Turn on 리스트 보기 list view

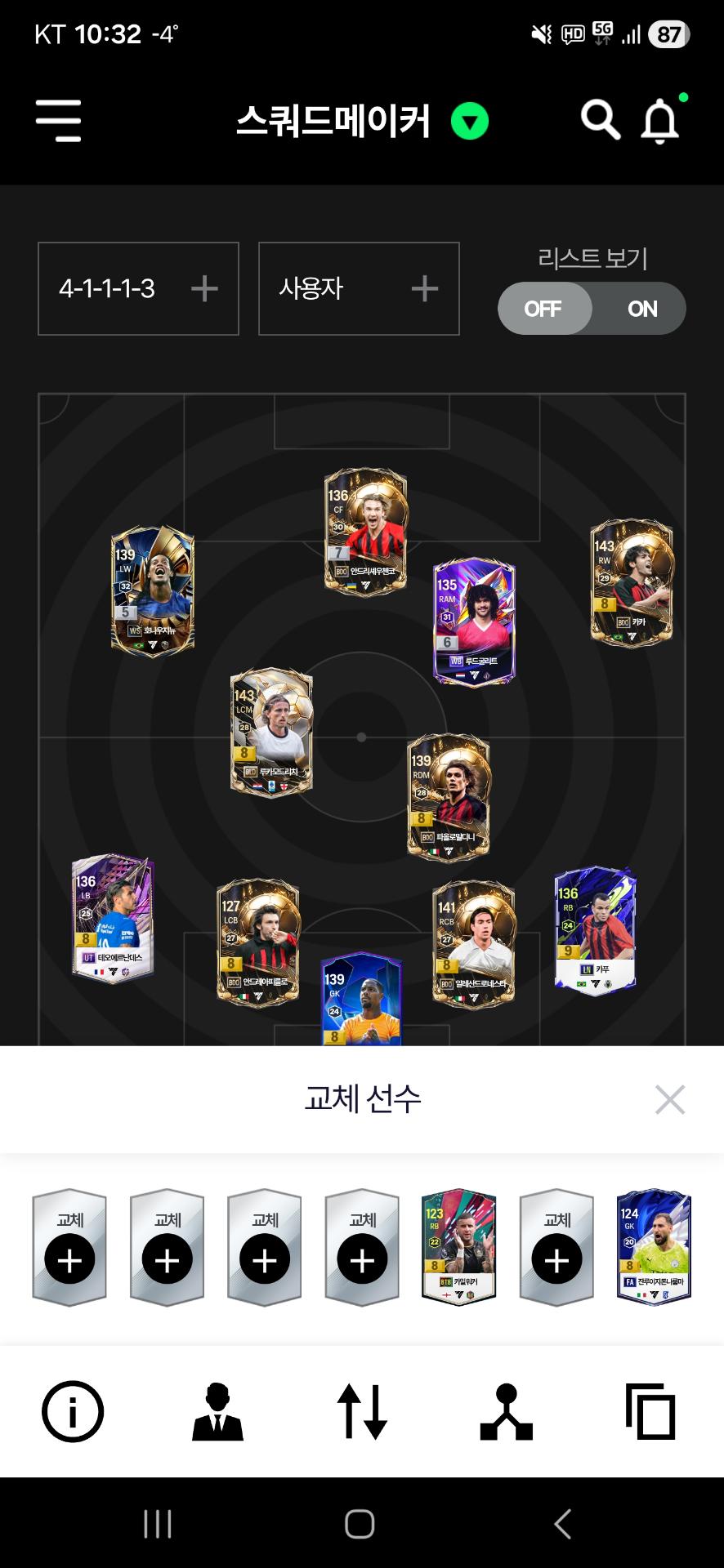[x=641, y=309]
